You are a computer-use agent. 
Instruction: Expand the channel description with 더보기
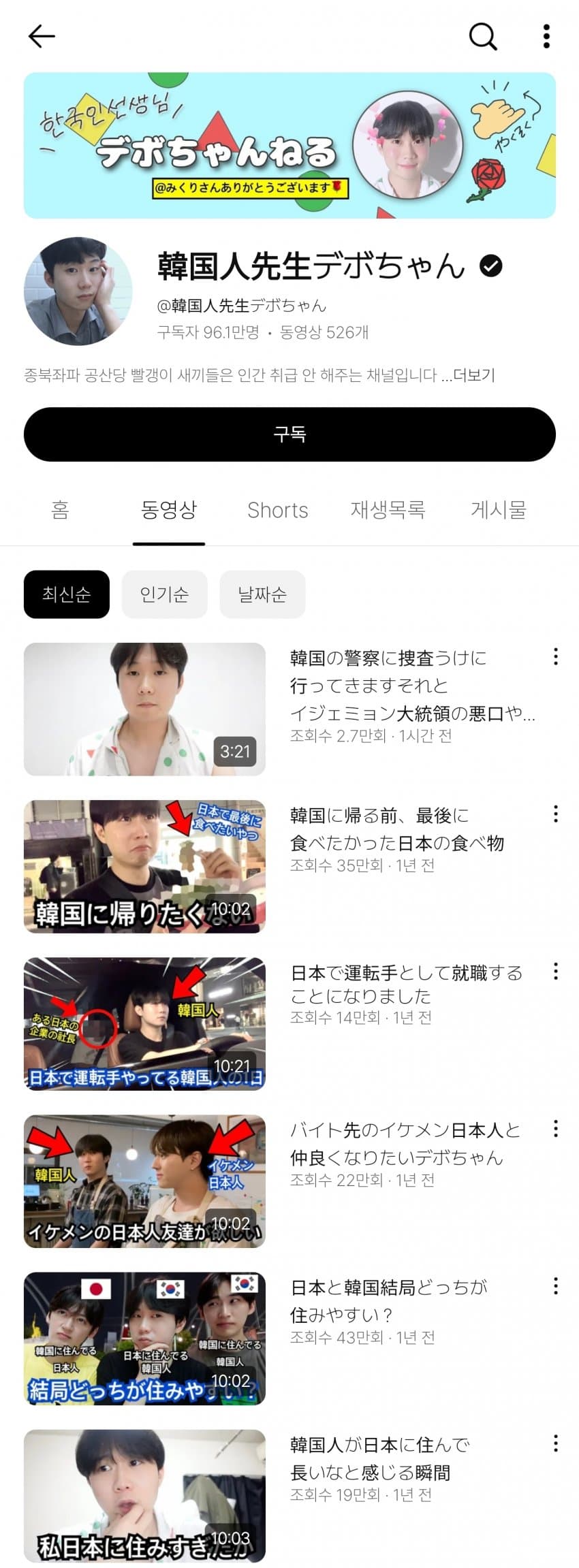pos(474,375)
